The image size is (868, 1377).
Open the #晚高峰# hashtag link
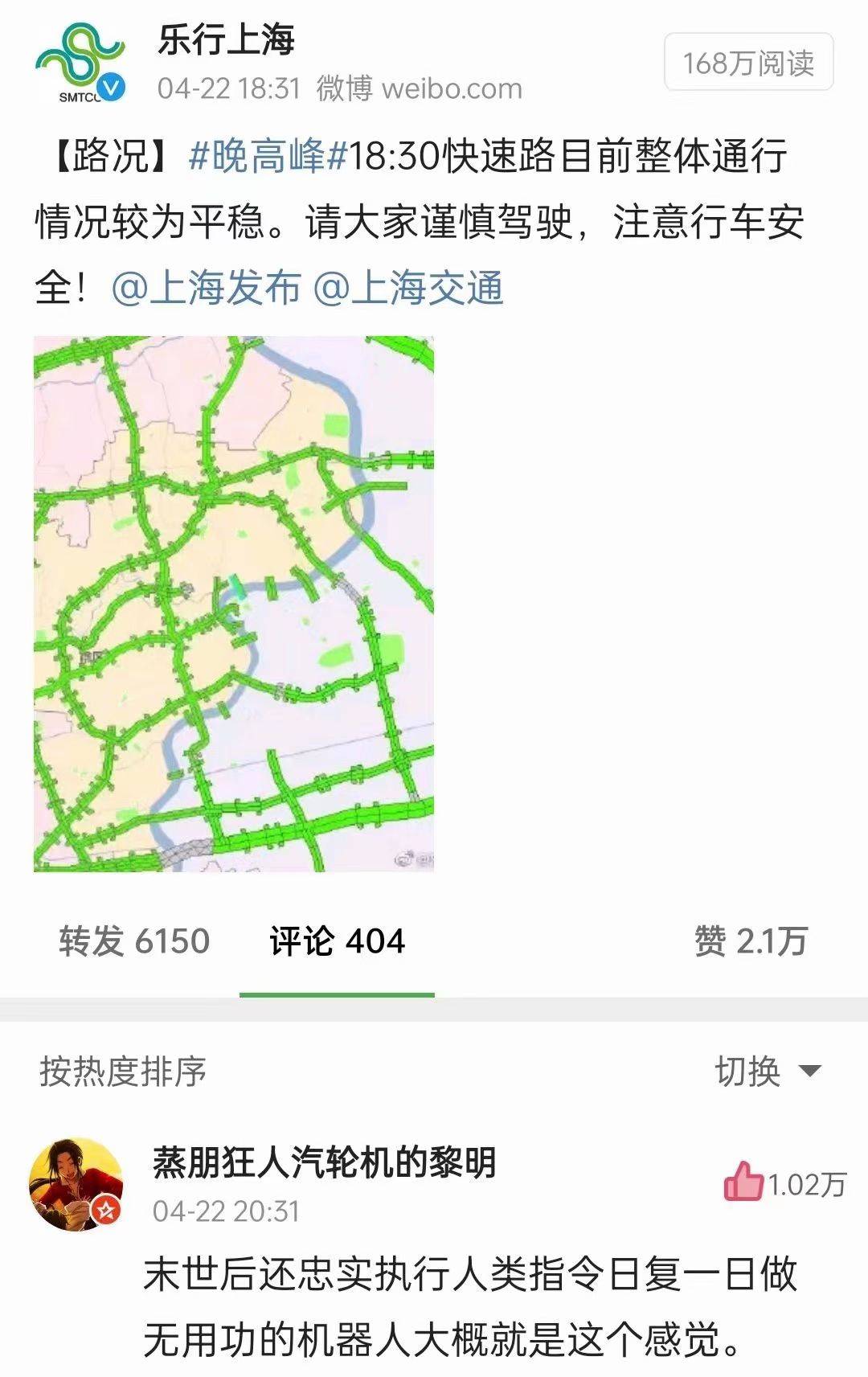point(267,156)
